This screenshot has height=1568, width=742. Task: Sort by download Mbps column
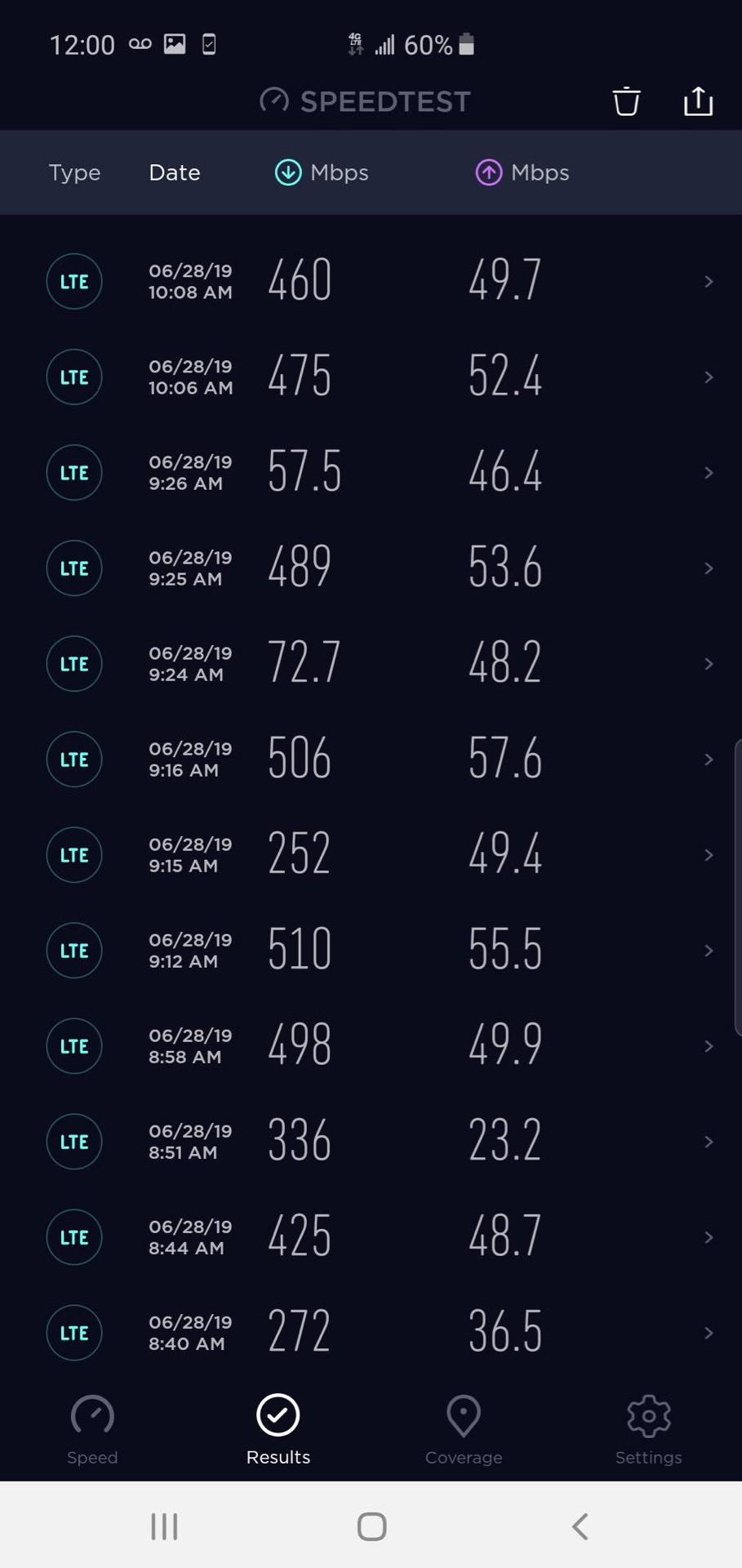coord(322,172)
